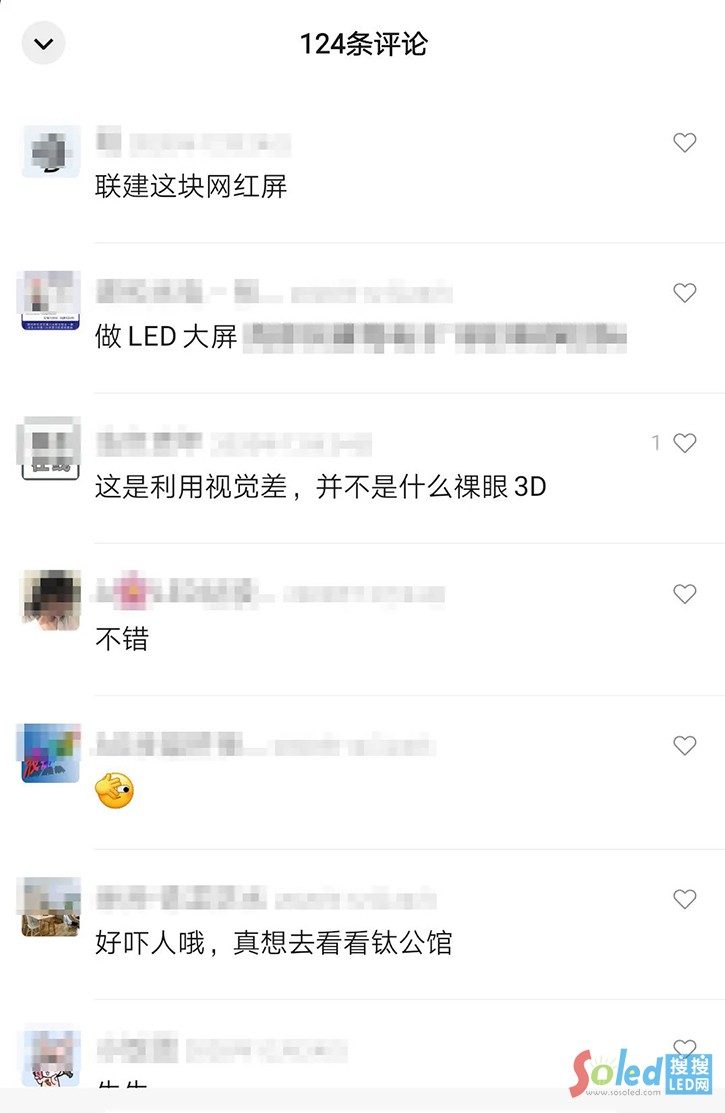Open avatar of the 不错 commenter
The image size is (725, 1113).
(x=51, y=600)
